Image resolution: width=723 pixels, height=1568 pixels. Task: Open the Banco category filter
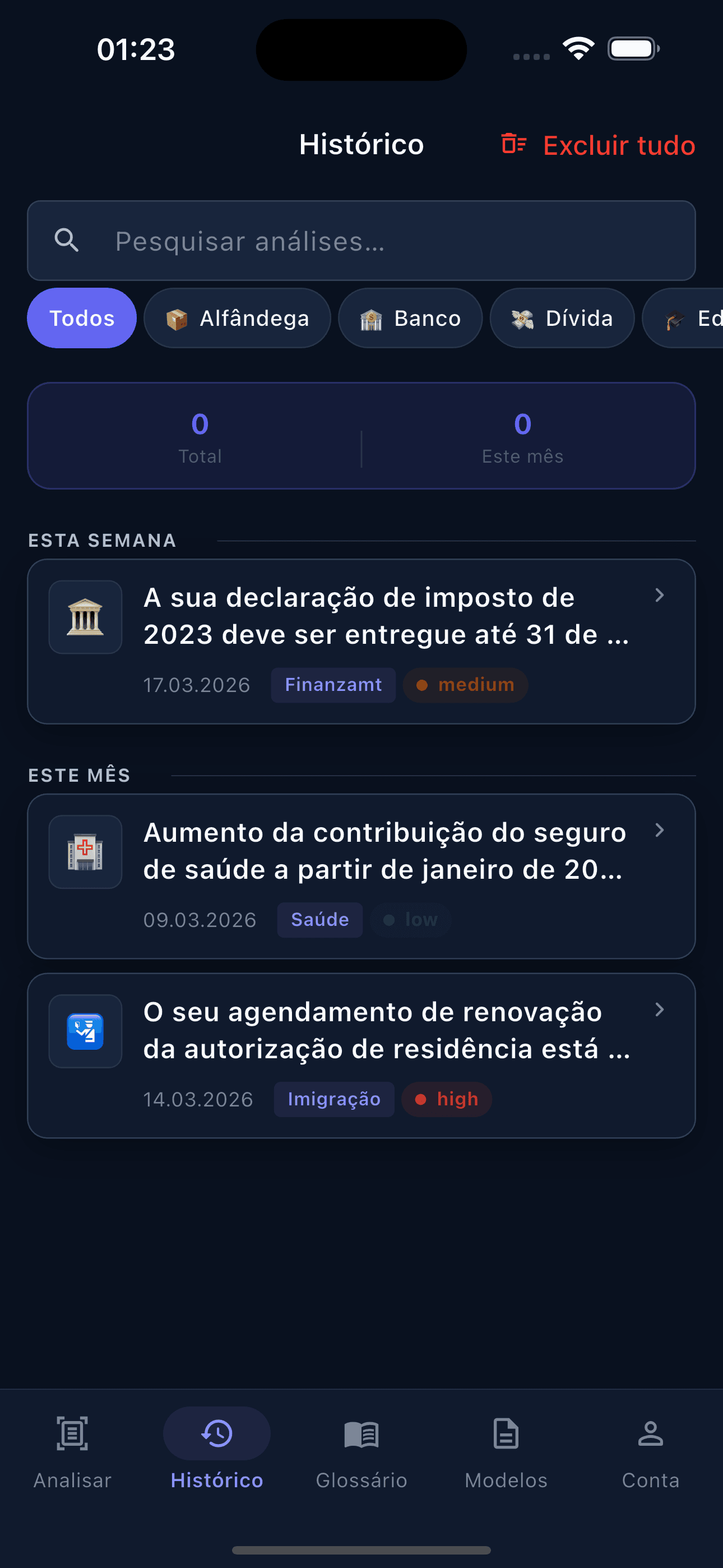pyautogui.click(x=410, y=318)
